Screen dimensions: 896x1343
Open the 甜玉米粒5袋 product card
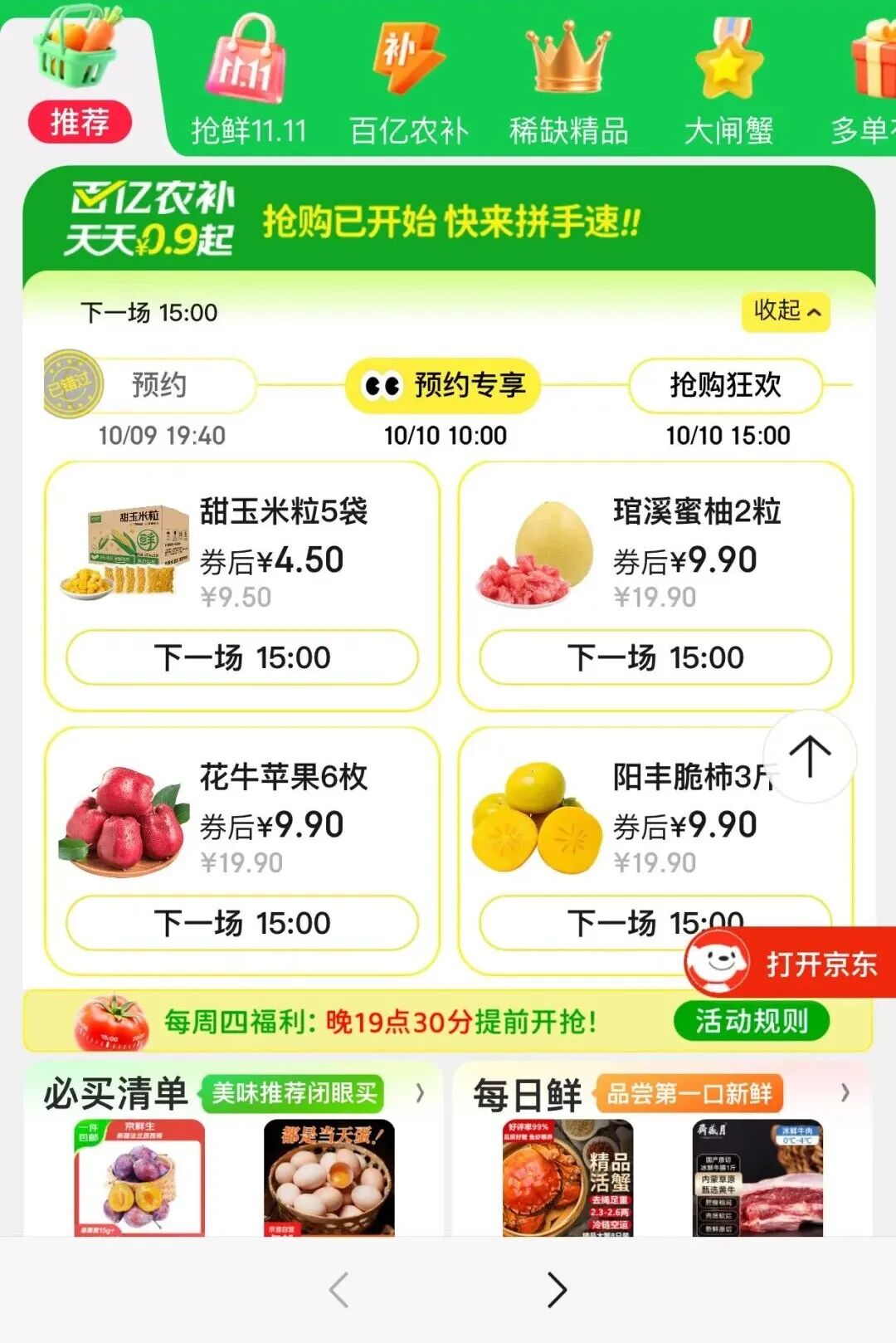(x=241, y=548)
